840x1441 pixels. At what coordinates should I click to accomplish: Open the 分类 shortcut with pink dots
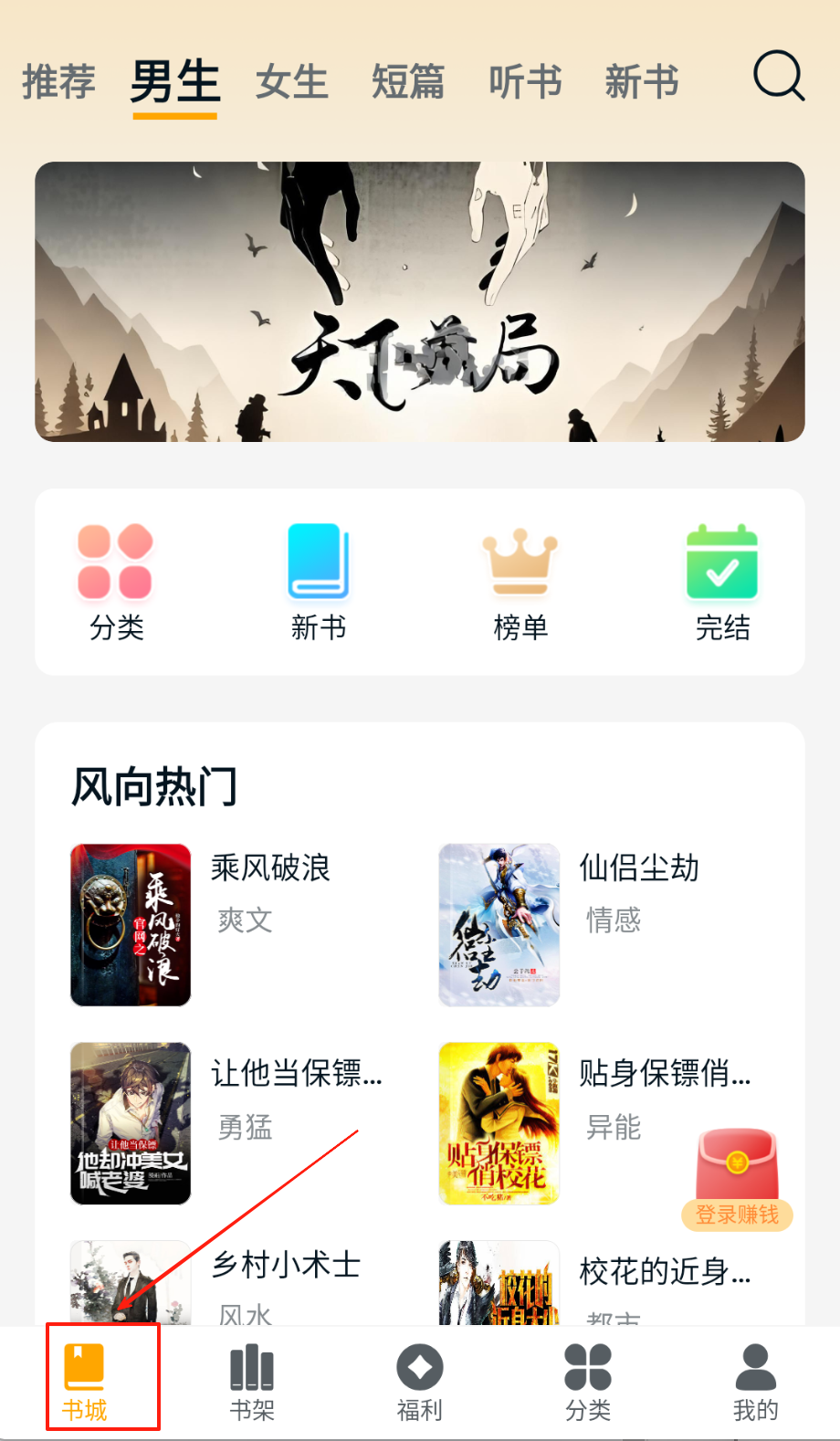point(116,582)
